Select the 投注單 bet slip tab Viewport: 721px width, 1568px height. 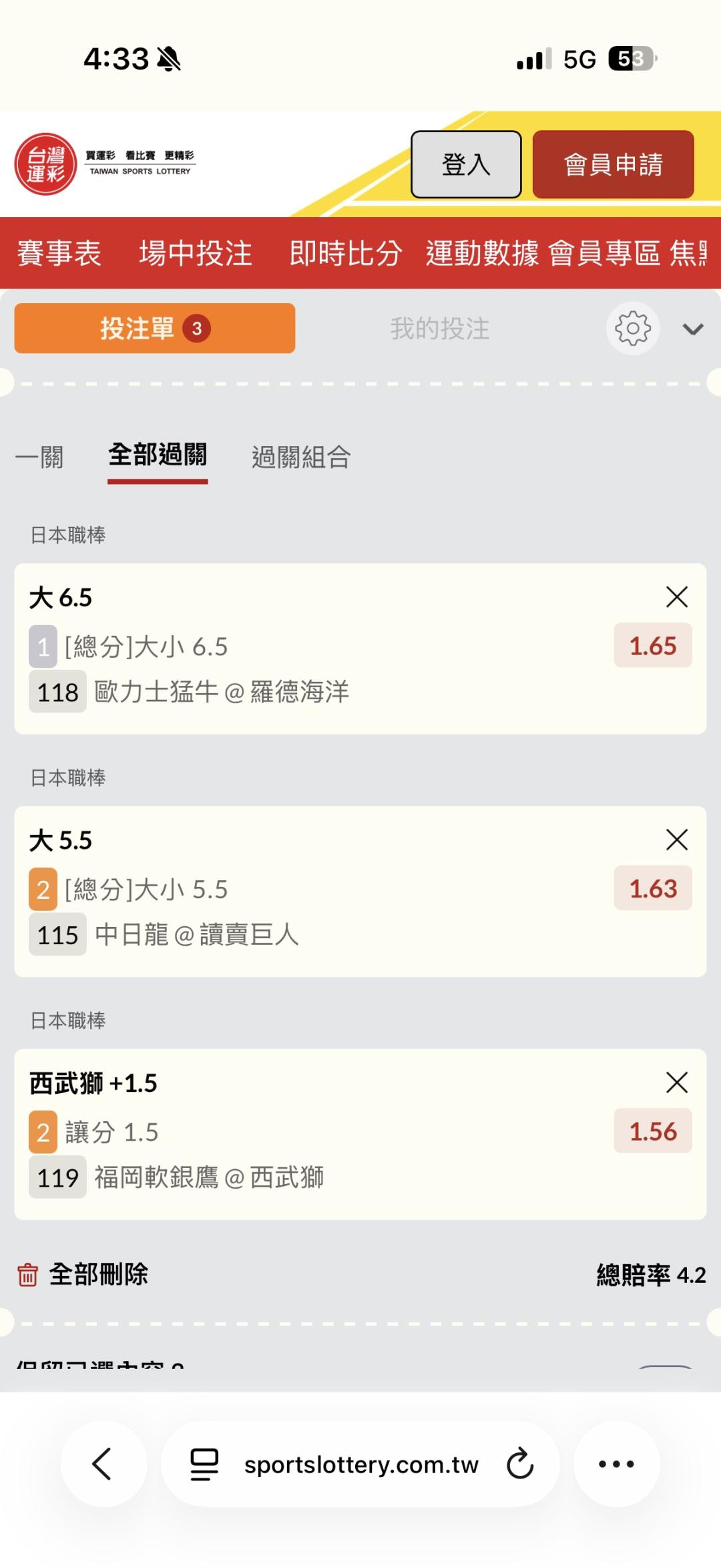[x=155, y=329]
